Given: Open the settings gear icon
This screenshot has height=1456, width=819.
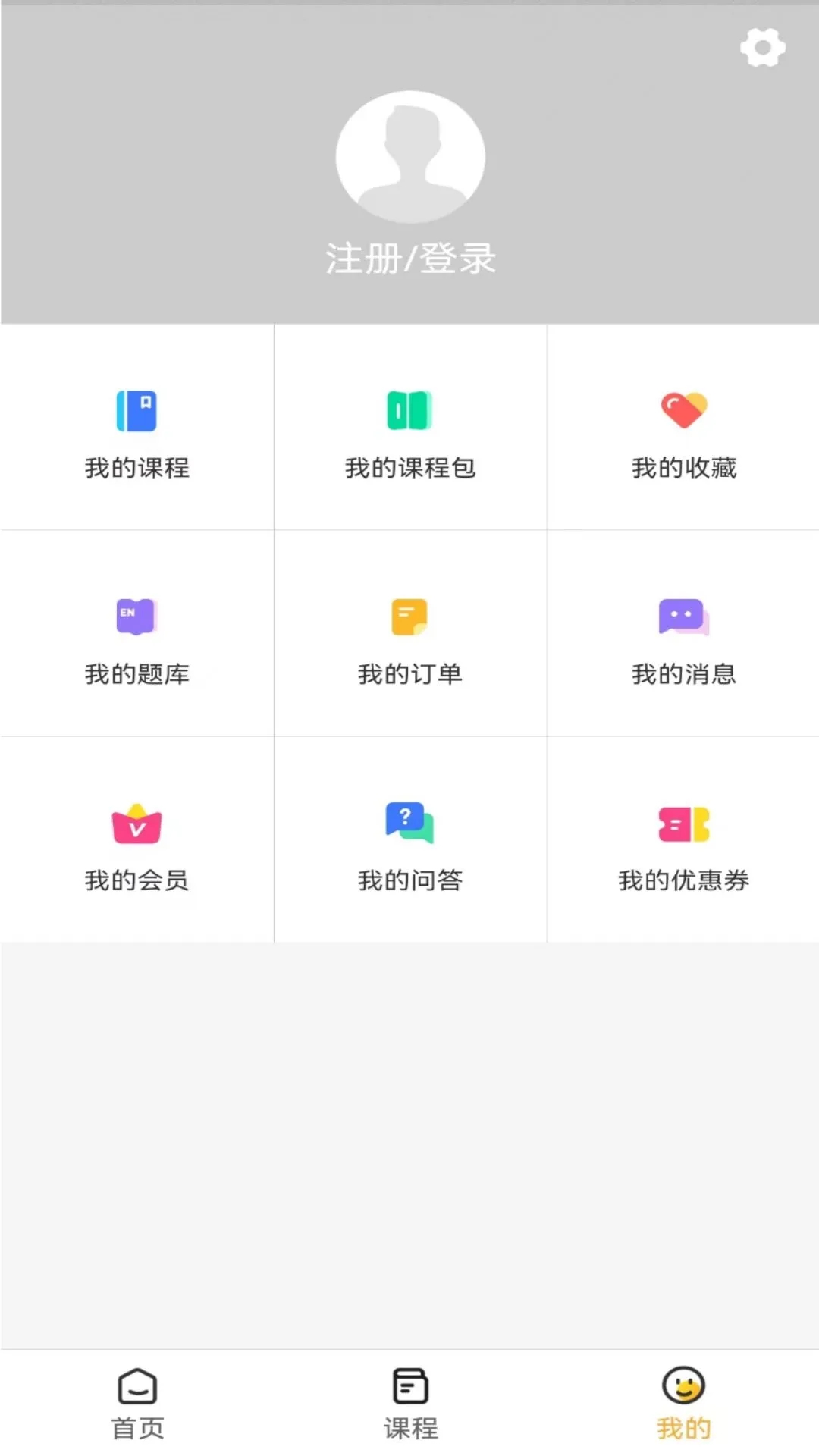Looking at the screenshot, I should (762, 47).
